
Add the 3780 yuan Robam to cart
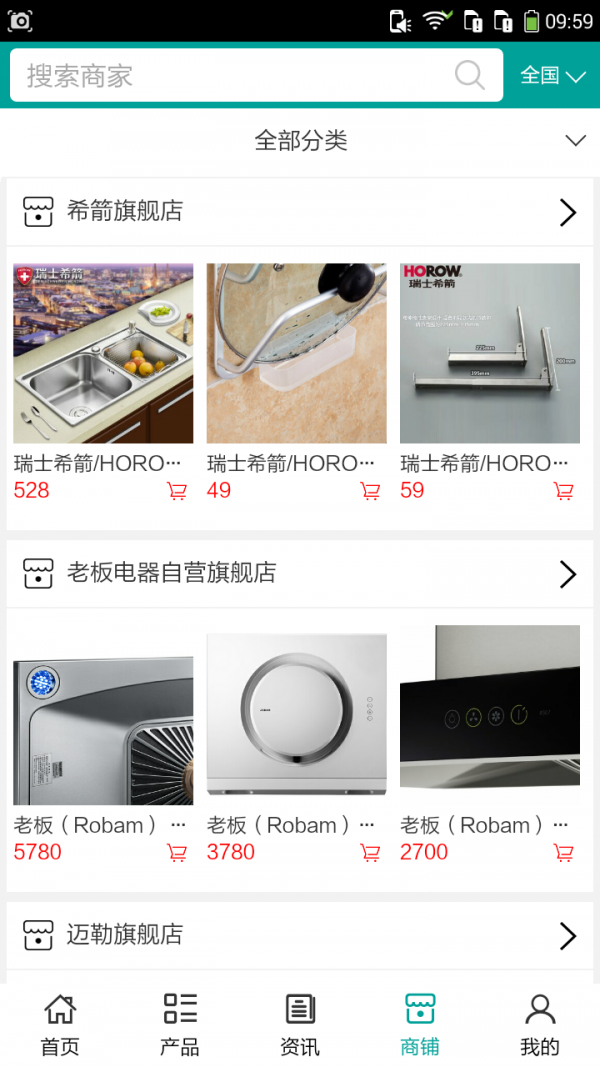tap(370, 853)
